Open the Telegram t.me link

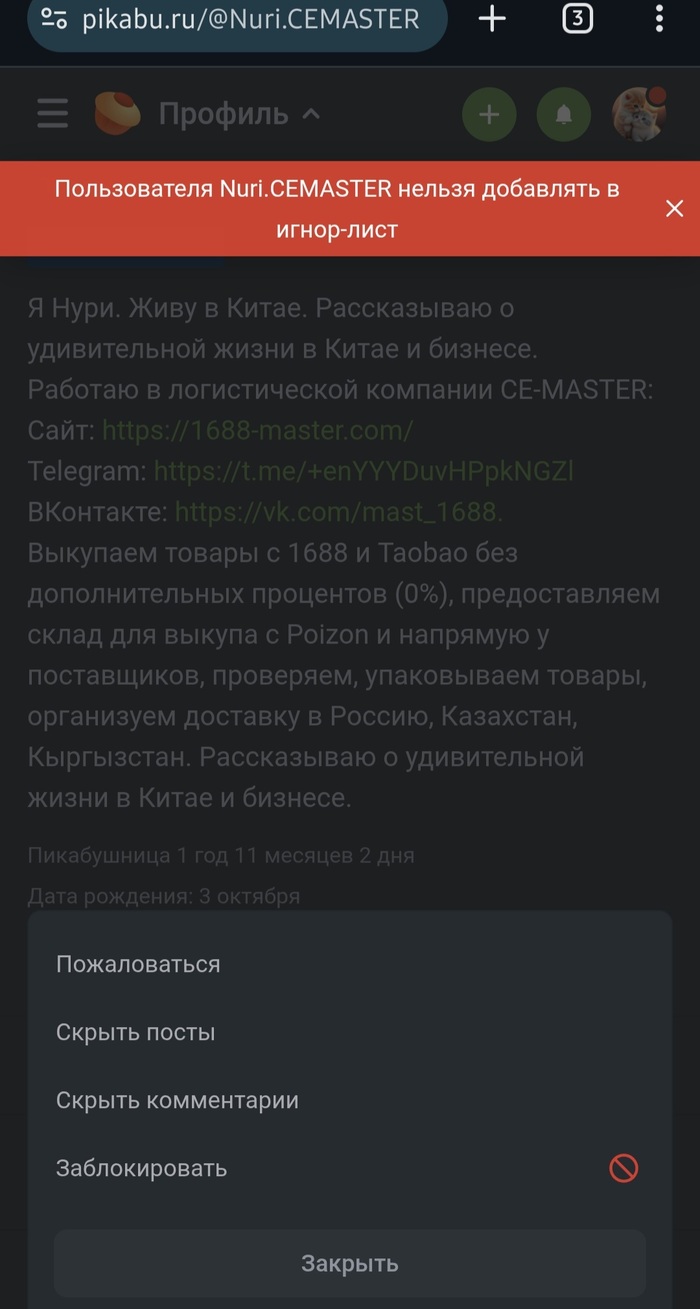pyautogui.click(x=363, y=471)
